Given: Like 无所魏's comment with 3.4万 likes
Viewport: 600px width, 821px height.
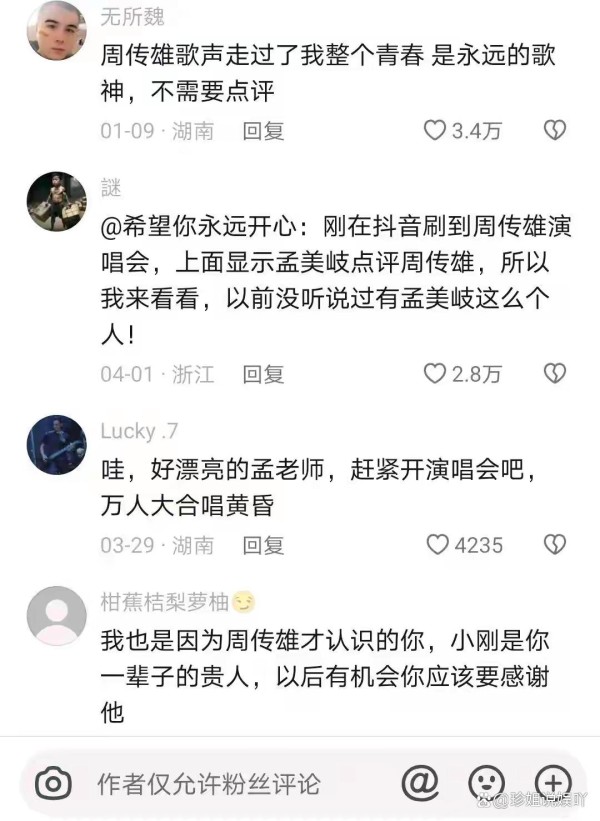Looking at the screenshot, I should (x=435, y=130).
